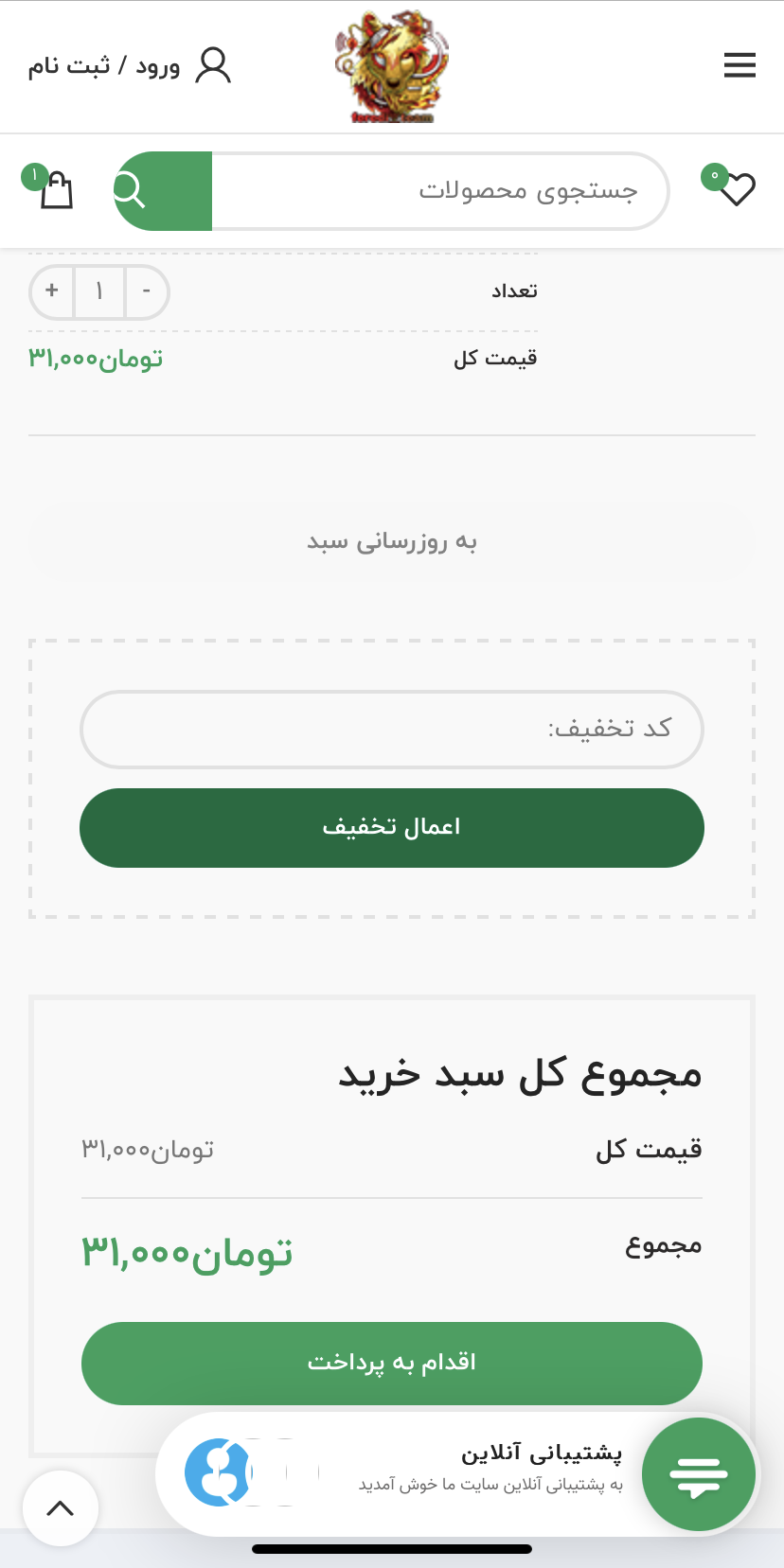Proceed to payment via اقدام به پرداخت
The image size is (784, 1568).
point(392,1363)
